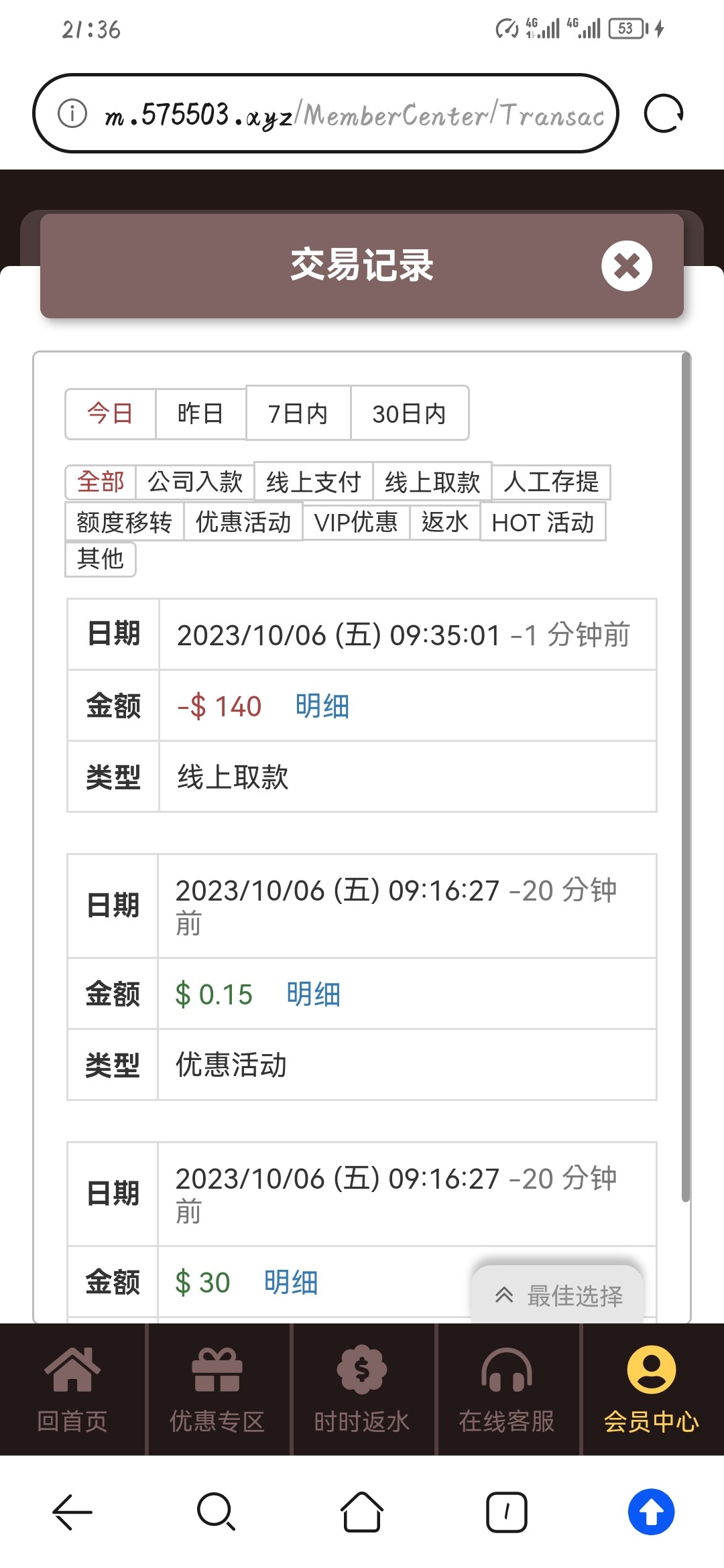This screenshot has width=724, height=1568.
Task: Reload the page in the browser
Action: tap(663, 114)
